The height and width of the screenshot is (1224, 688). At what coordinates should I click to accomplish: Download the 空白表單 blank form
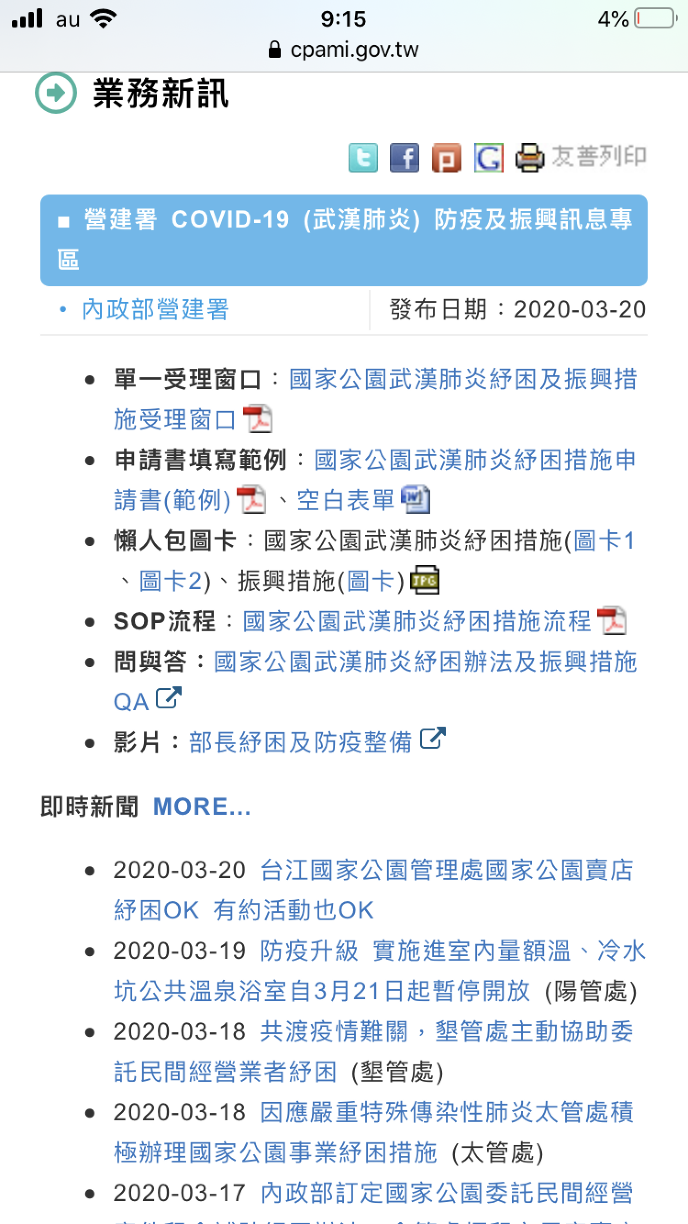tap(346, 500)
